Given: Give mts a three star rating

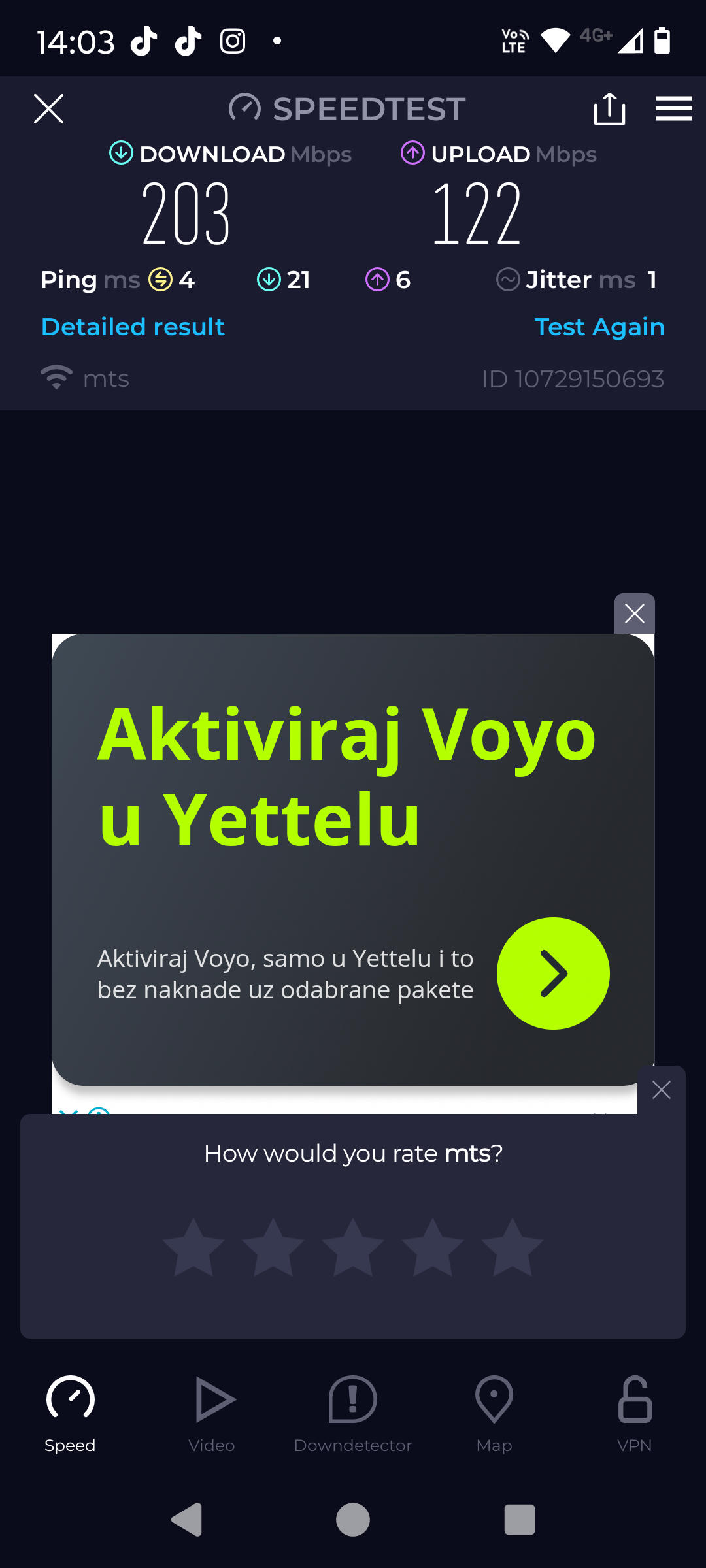Looking at the screenshot, I should tap(353, 1247).
